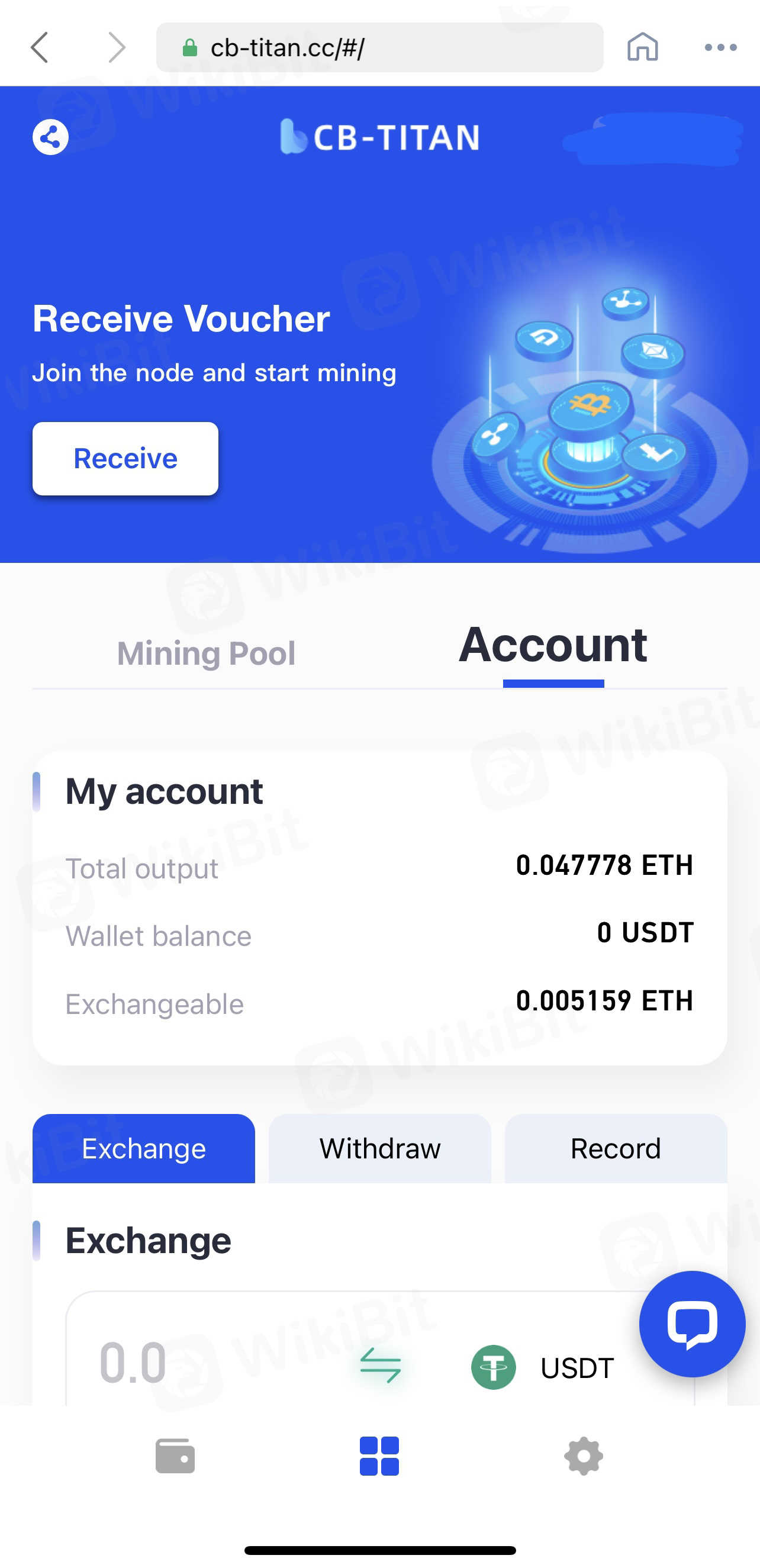Tap the green swap arrows icon
This screenshot has width=760, height=1568.
(x=381, y=1365)
